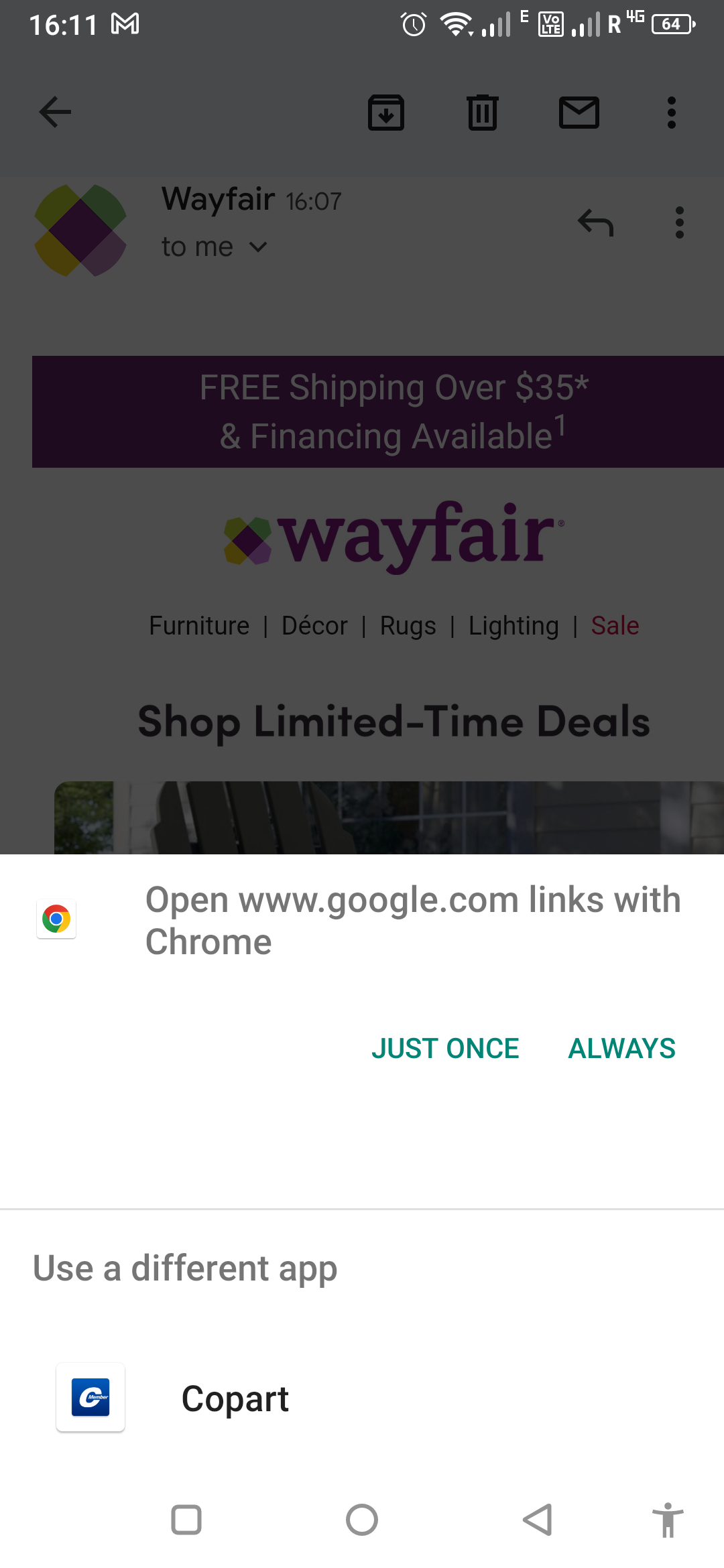The image size is (724, 1568).
Task: Open the link with Copart instead
Action: pyautogui.click(x=235, y=1398)
